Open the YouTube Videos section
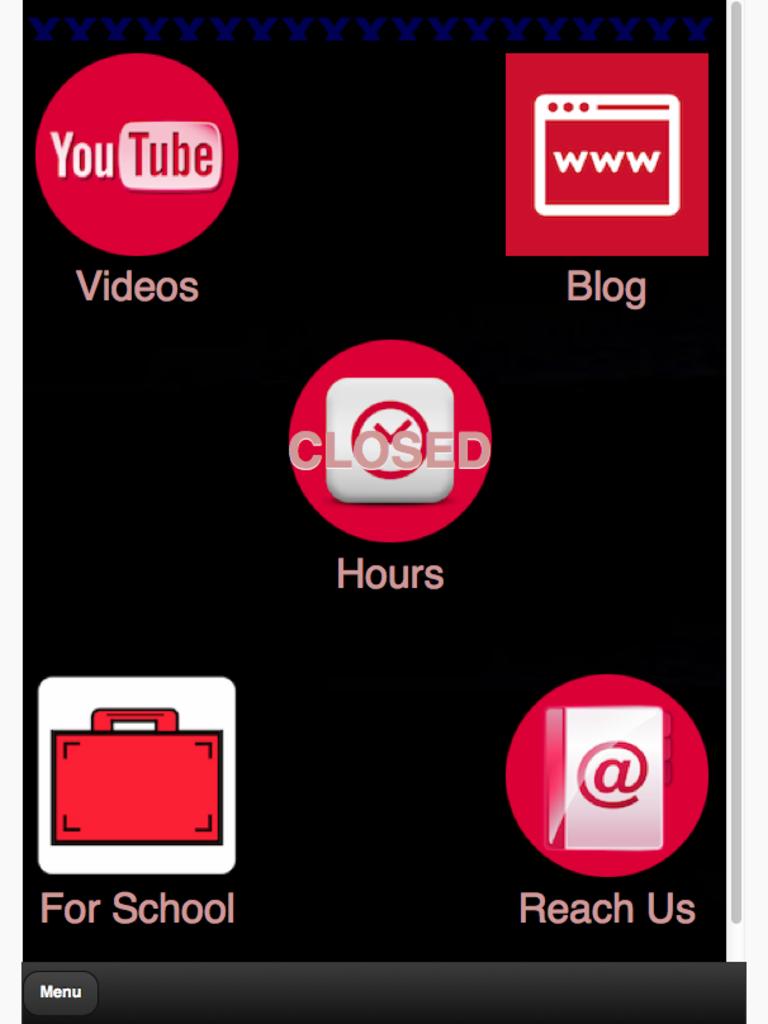Image resolution: width=768 pixels, height=1024 pixels. point(137,155)
